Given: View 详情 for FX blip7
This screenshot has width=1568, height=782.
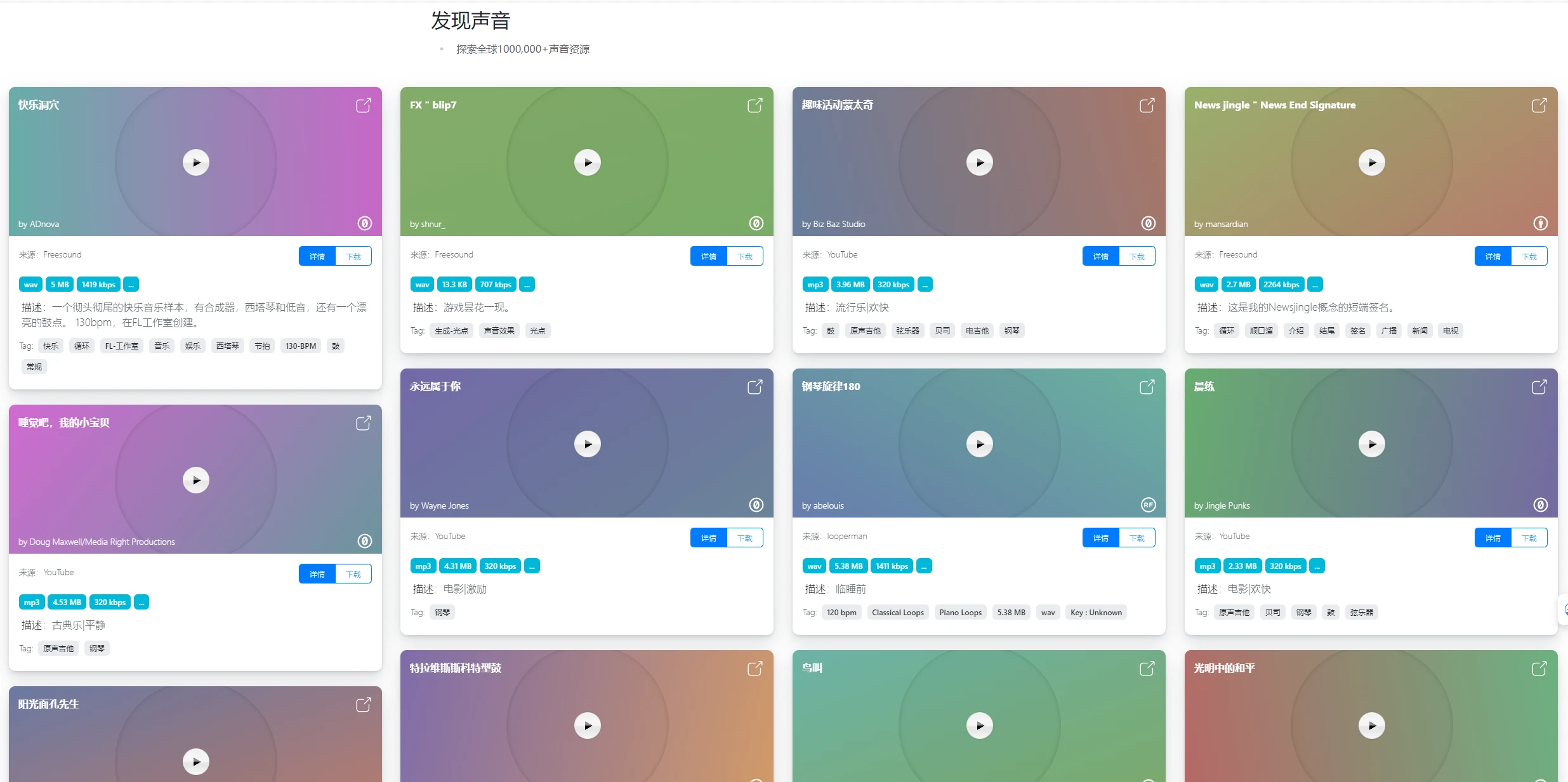Looking at the screenshot, I should pos(708,256).
